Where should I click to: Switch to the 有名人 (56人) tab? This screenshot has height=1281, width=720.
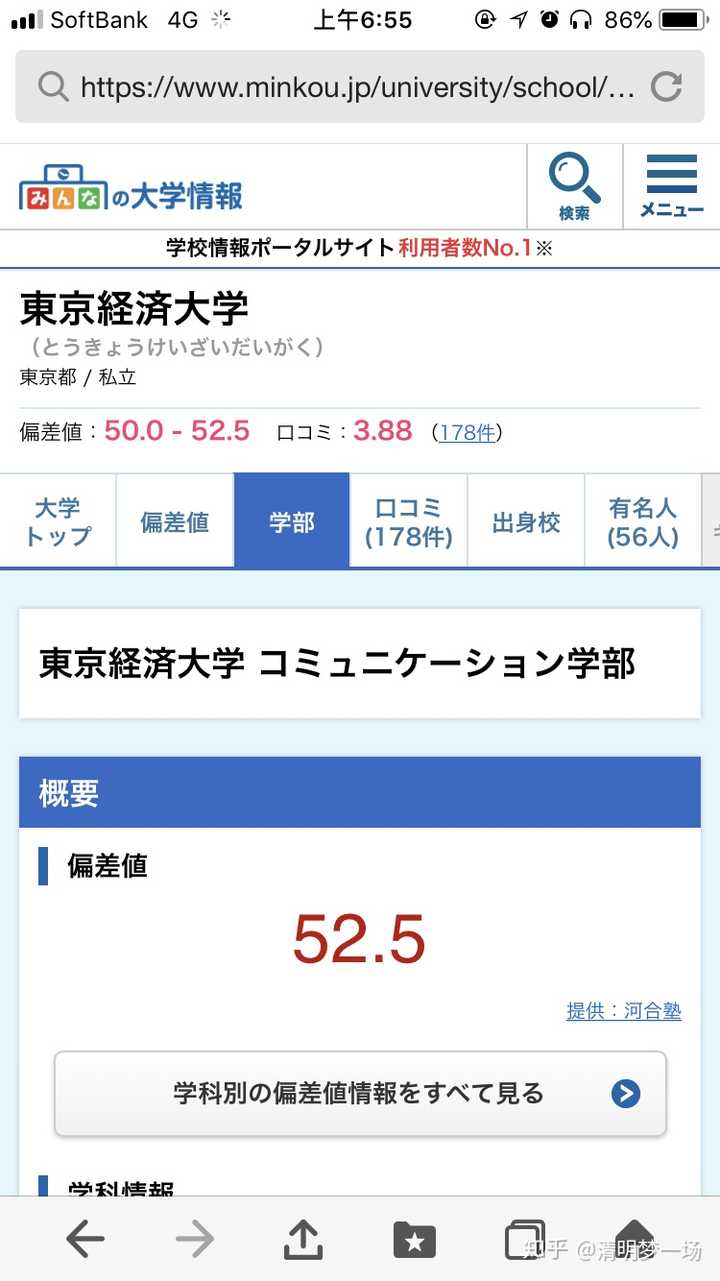coord(642,522)
